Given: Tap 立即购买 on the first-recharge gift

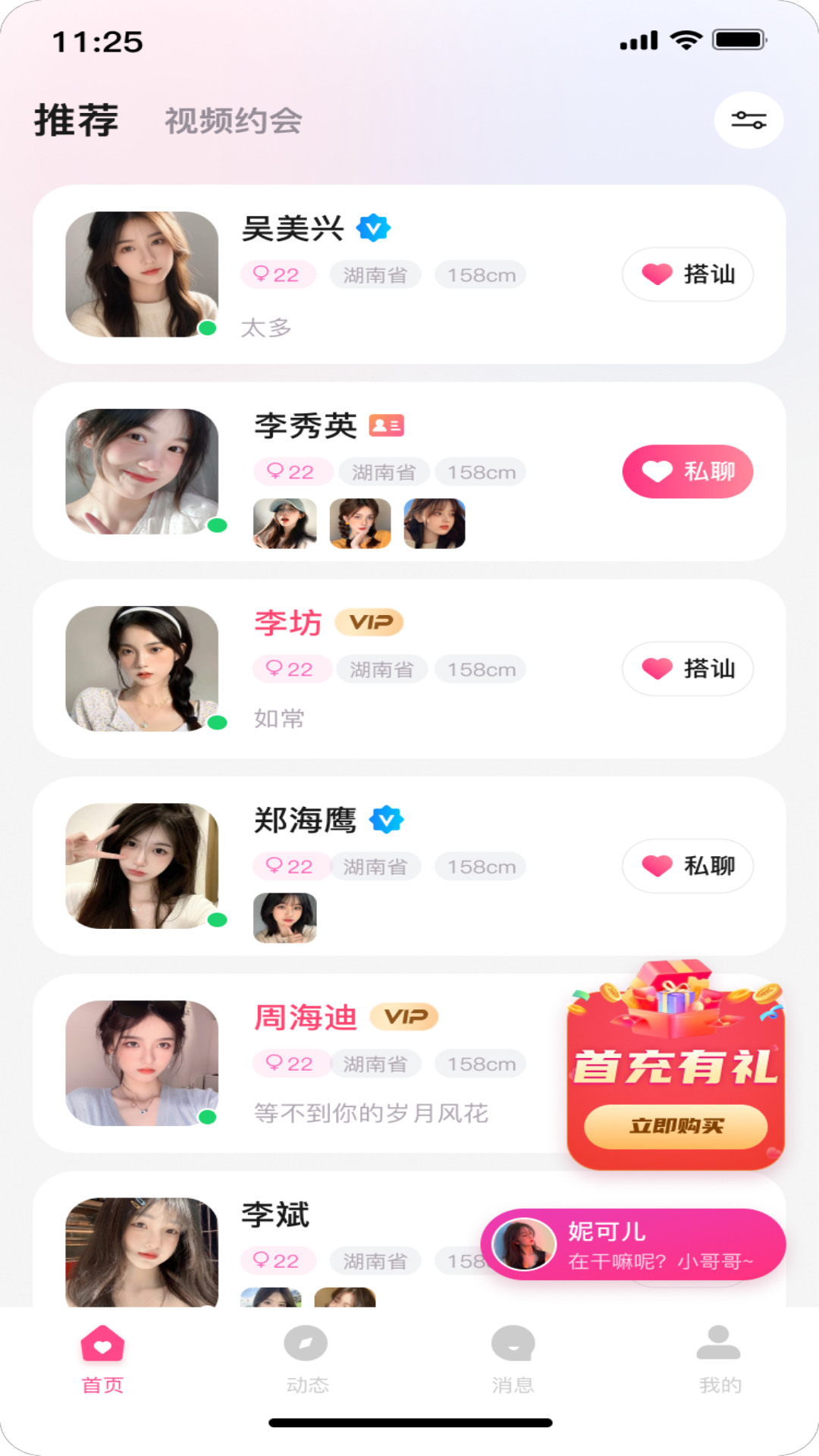Looking at the screenshot, I should [x=676, y=1126].
